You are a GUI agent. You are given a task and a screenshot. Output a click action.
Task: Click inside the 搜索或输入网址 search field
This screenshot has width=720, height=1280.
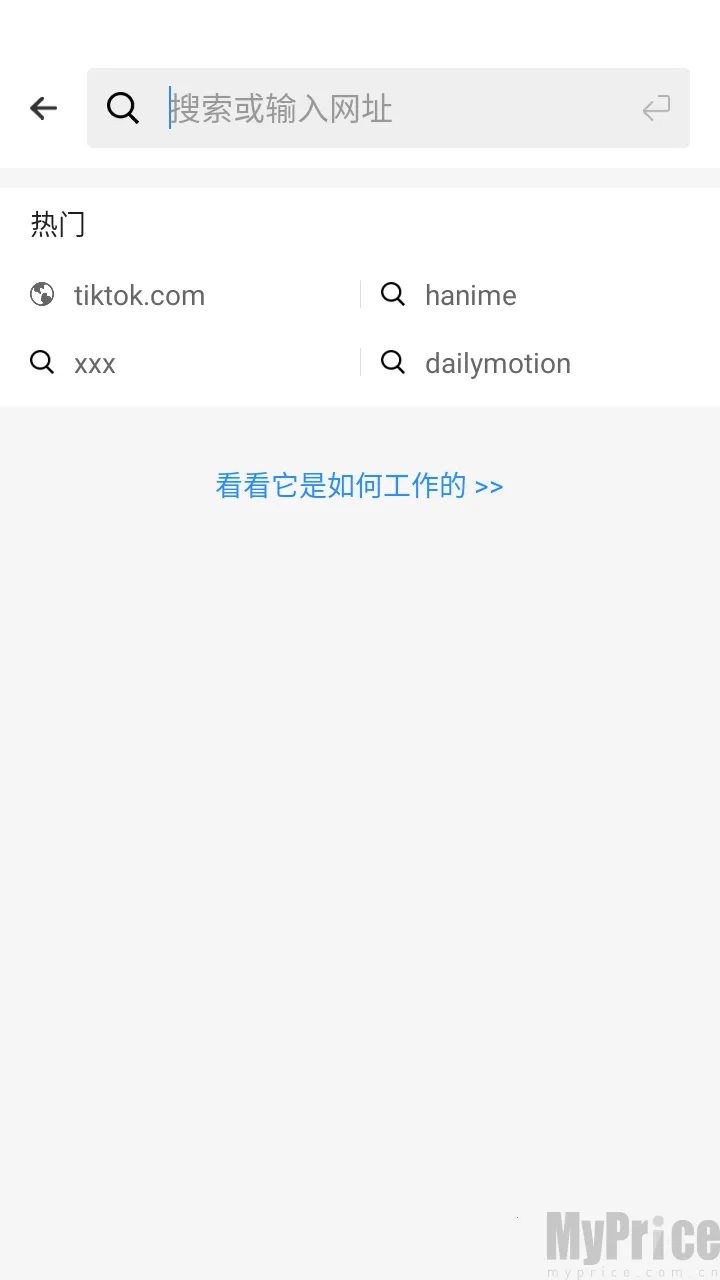tap(350, 108)
